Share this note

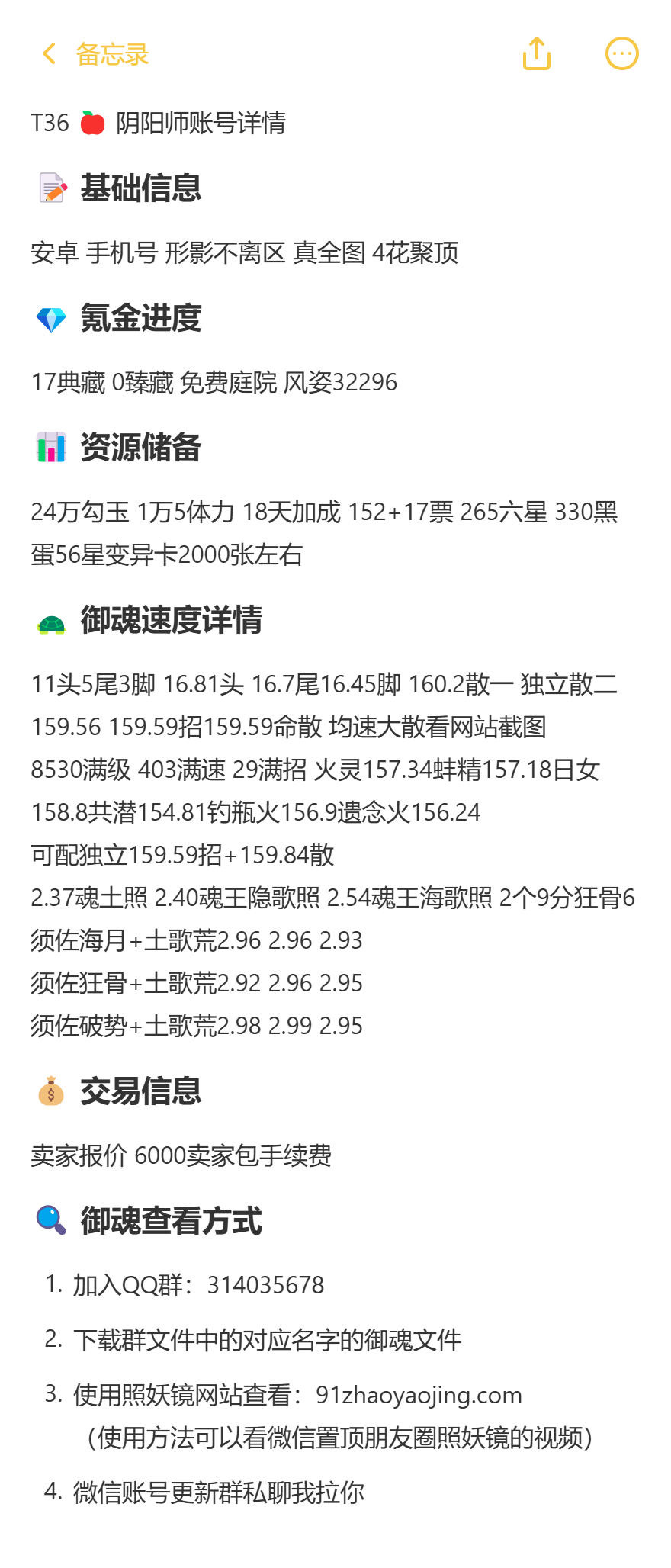(x=536, y=53)
